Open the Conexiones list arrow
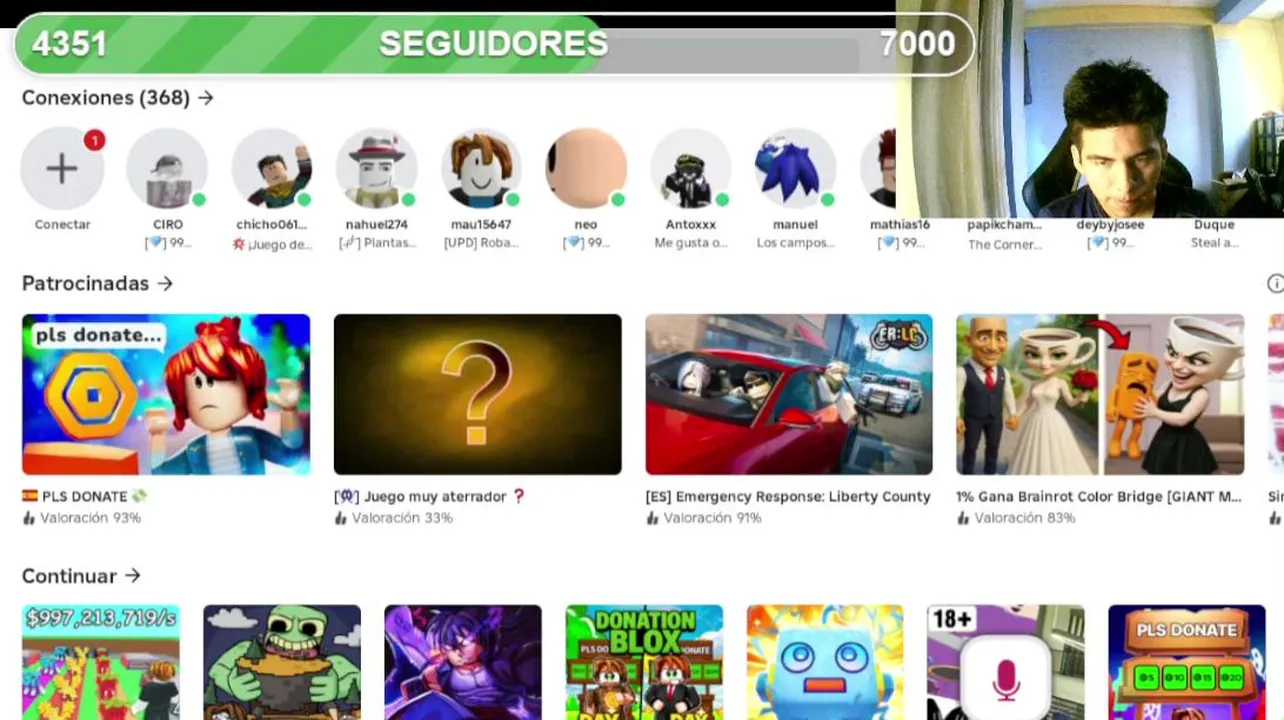 coord(206,98)
